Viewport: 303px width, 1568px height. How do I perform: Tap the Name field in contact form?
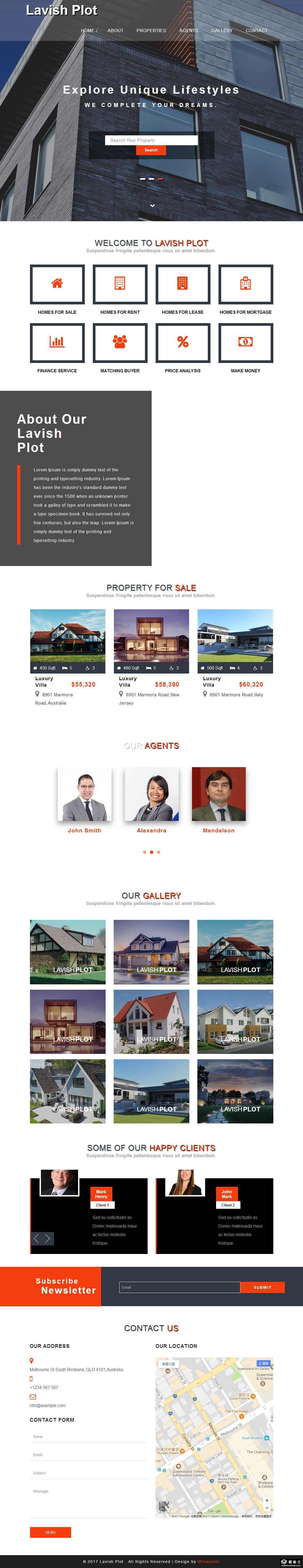pos(88,1436)
